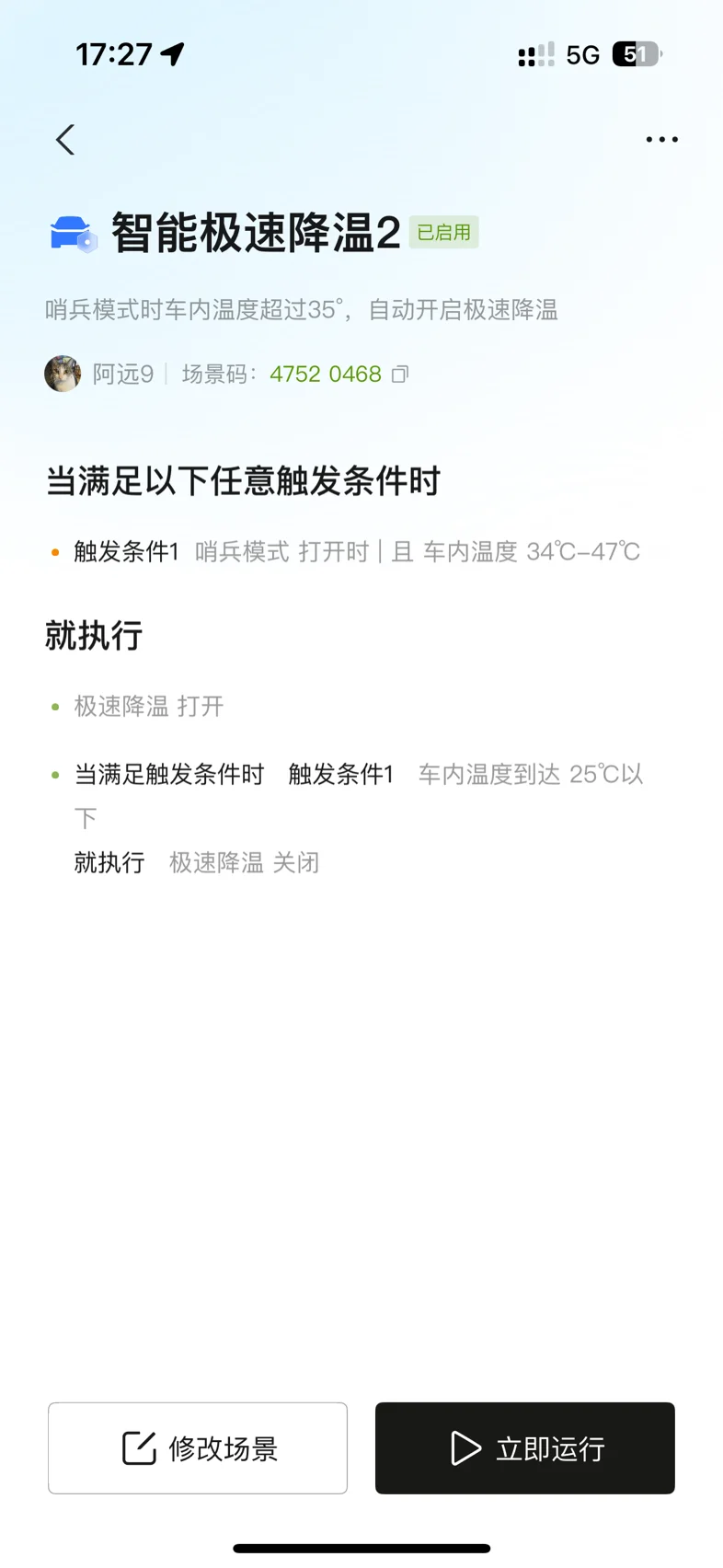This screenshot has width=723, height=1568.
Task: Run the scene now with 立即运行
Action: pos(525,1447)
